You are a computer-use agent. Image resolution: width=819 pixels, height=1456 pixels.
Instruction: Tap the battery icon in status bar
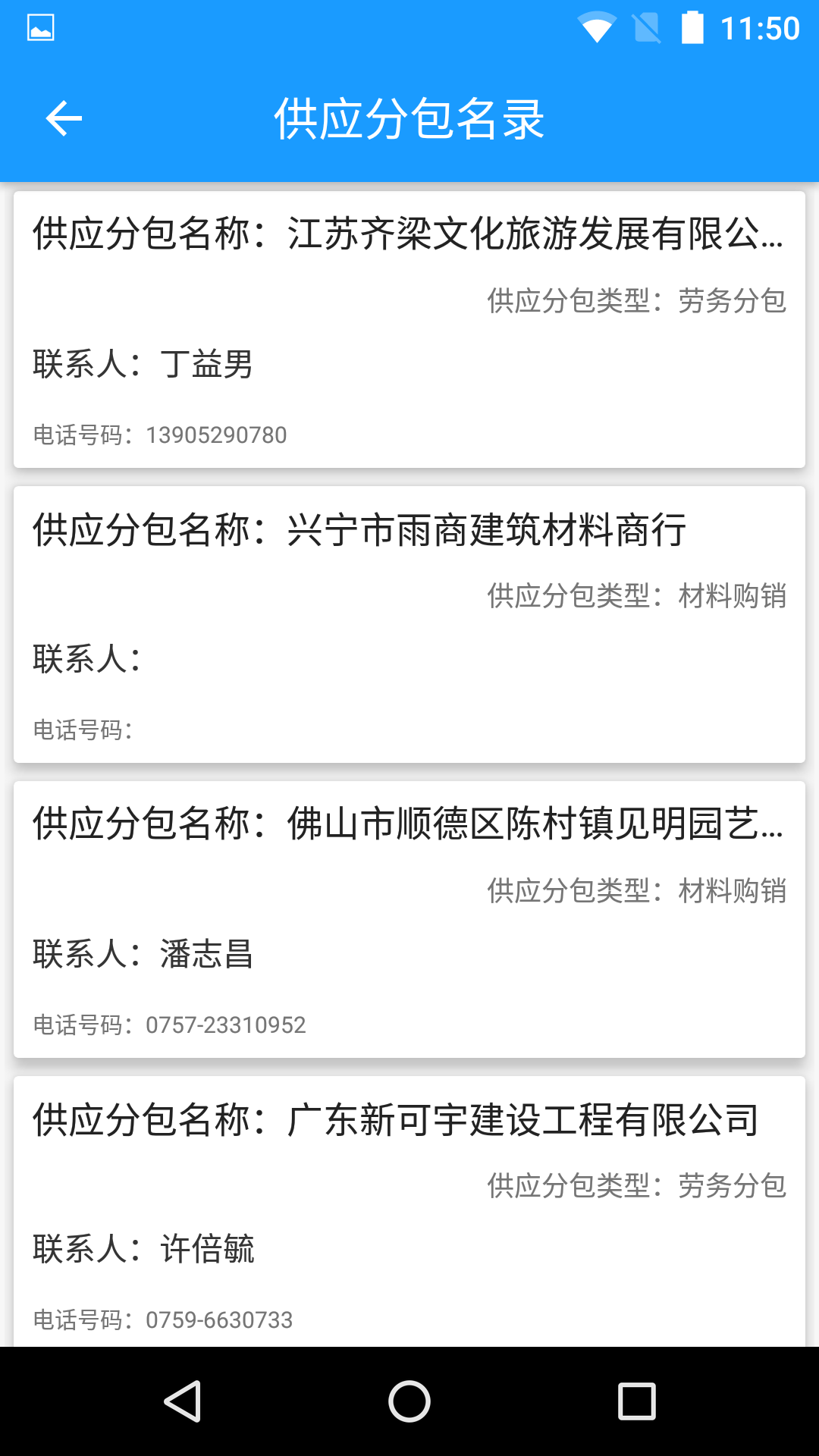click(x=692, y=25)
